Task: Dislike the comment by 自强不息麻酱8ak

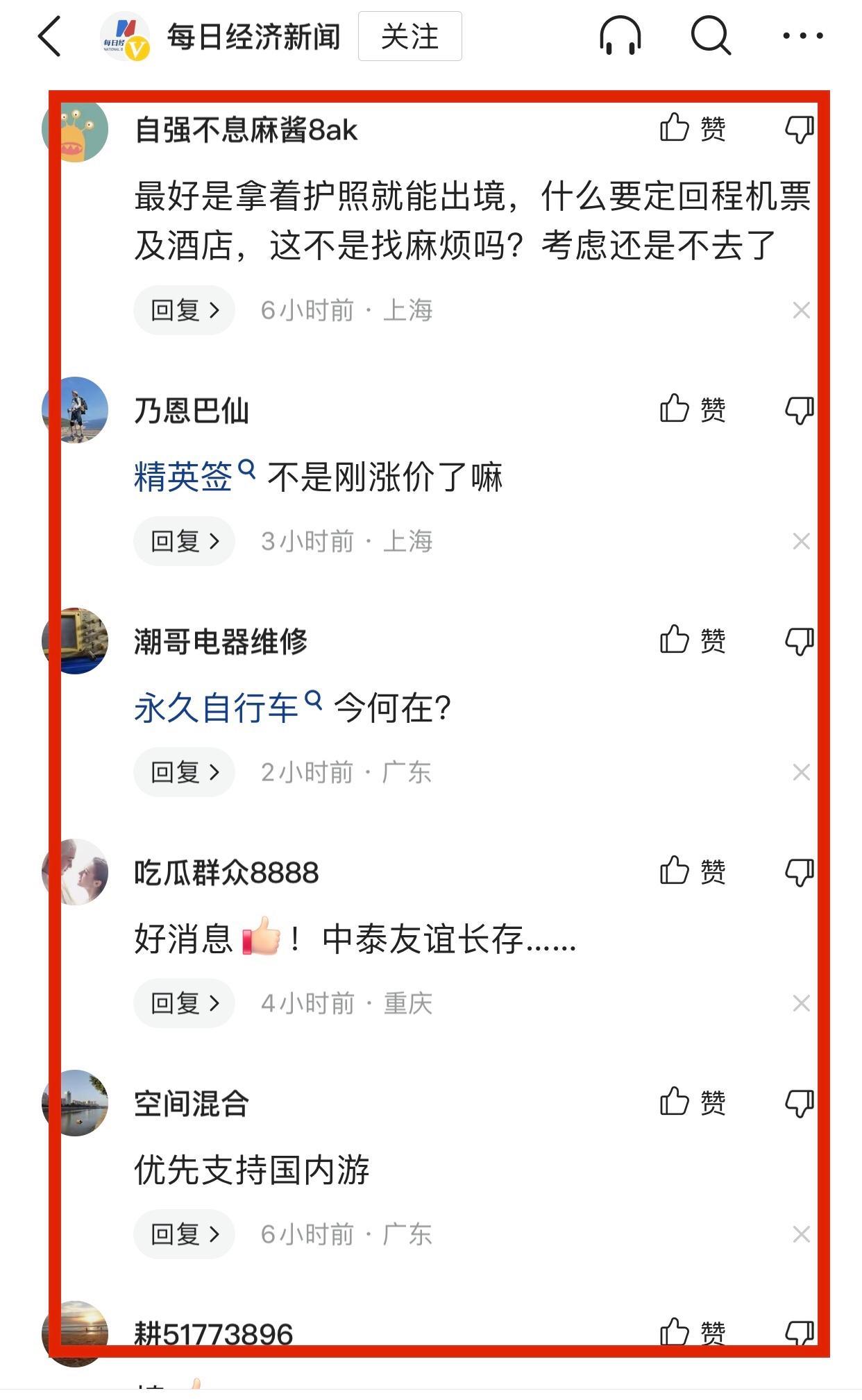Action: pyautogui.click(x=799, y=129)
